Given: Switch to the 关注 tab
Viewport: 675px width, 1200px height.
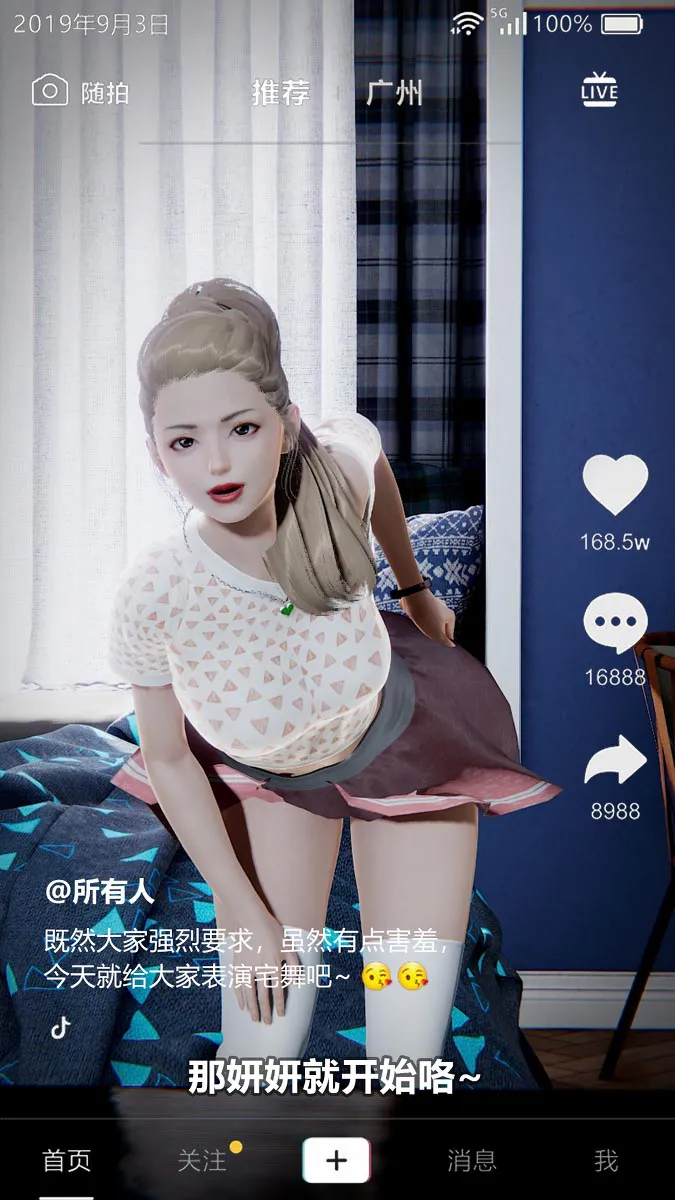Looking at the screenshot, I should [202, 1160].
